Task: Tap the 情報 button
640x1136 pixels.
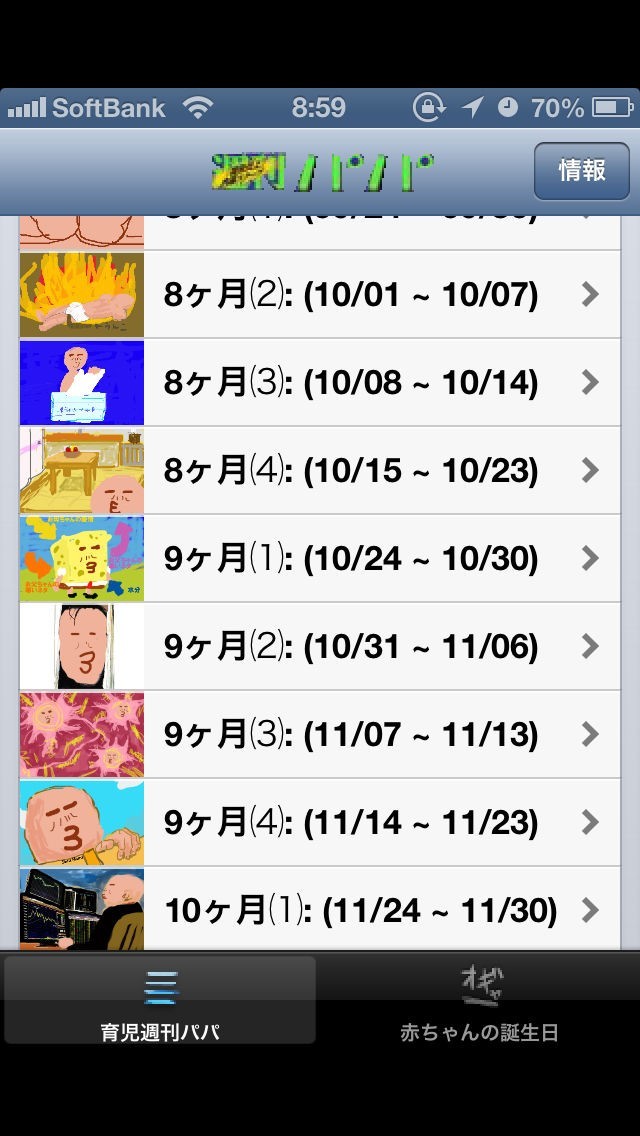Action: (581, 171)
